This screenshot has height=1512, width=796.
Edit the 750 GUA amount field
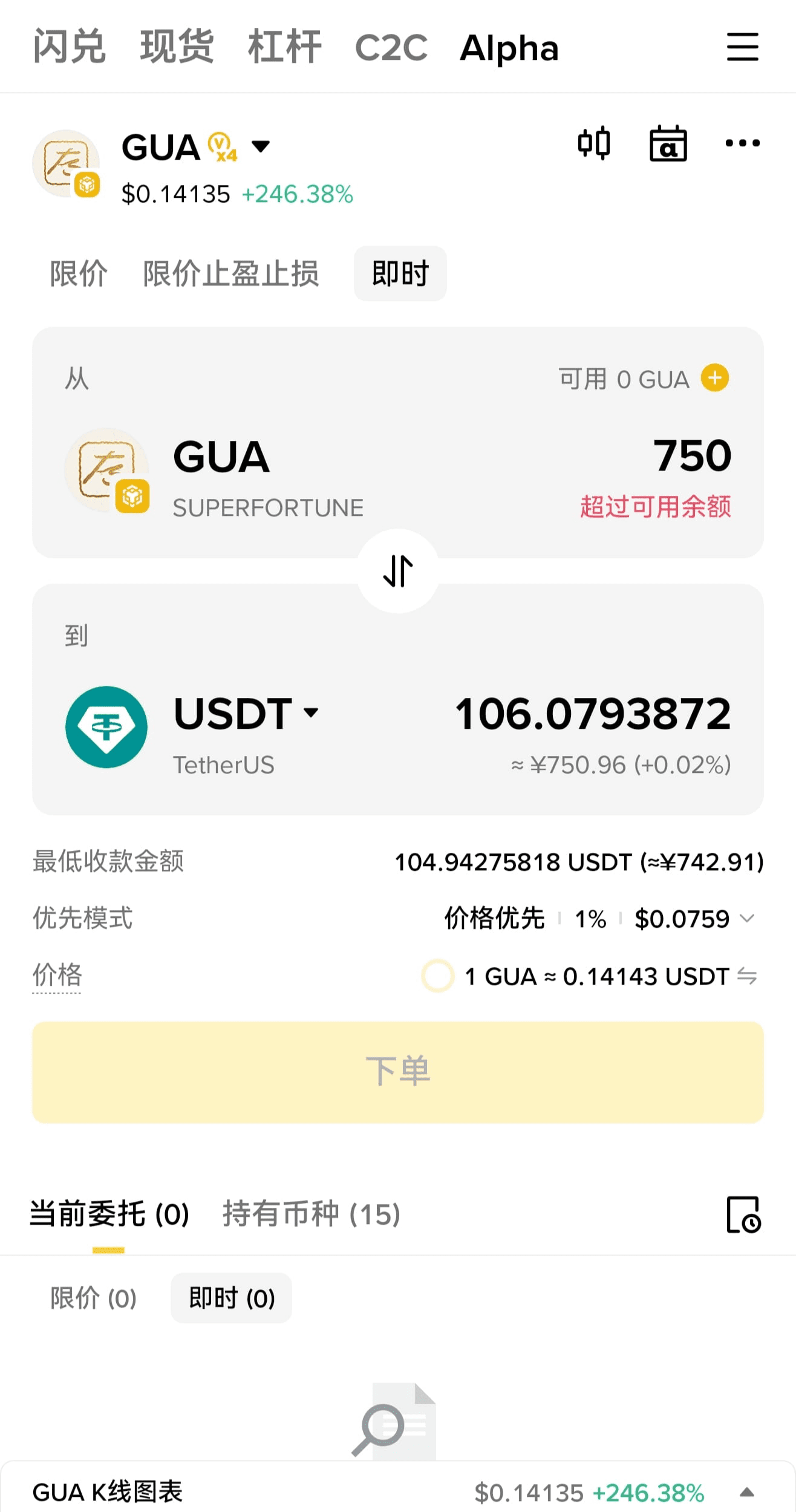pos(691,455)
